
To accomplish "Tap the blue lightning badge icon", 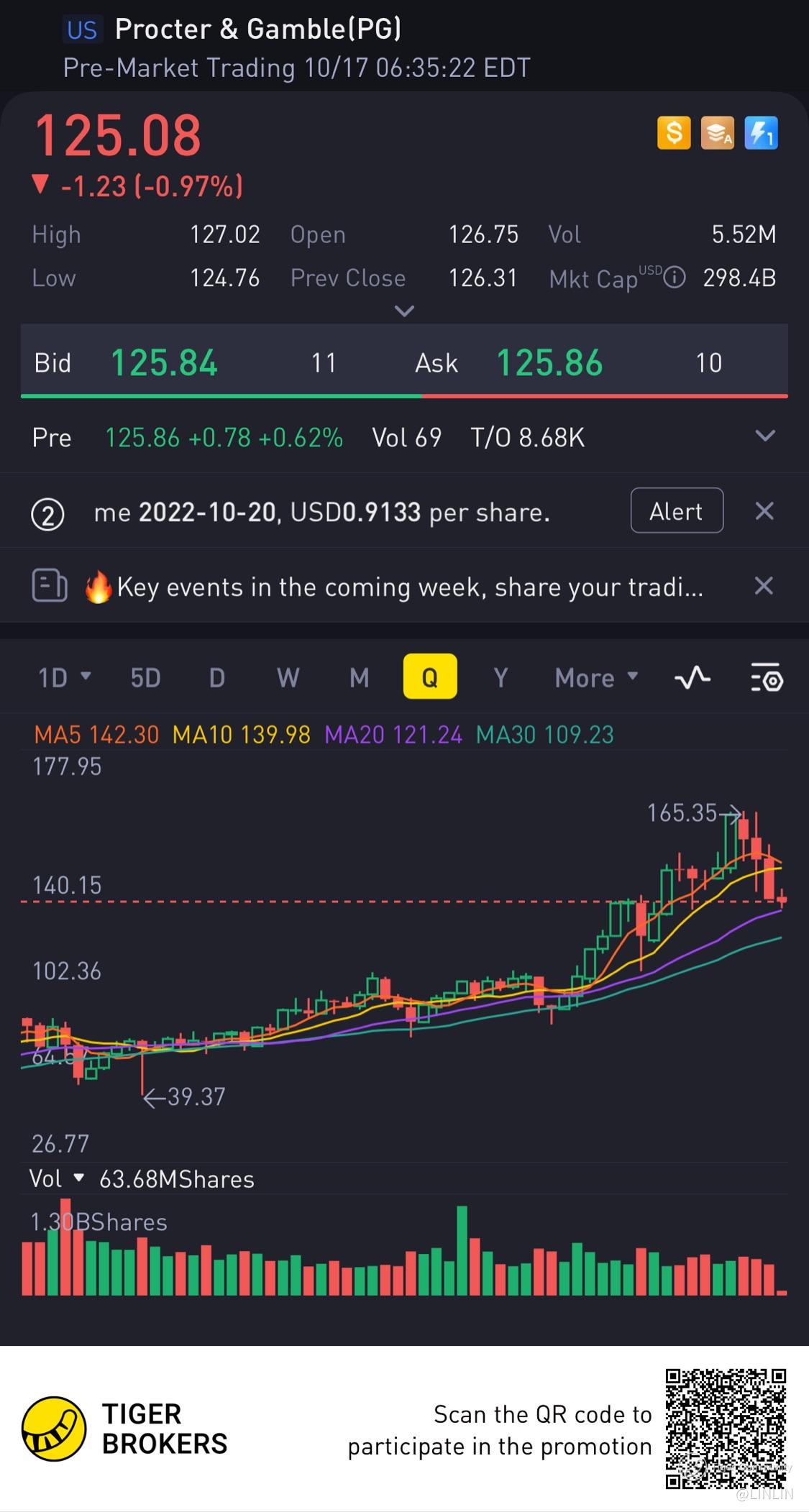I will click(761, 133).
